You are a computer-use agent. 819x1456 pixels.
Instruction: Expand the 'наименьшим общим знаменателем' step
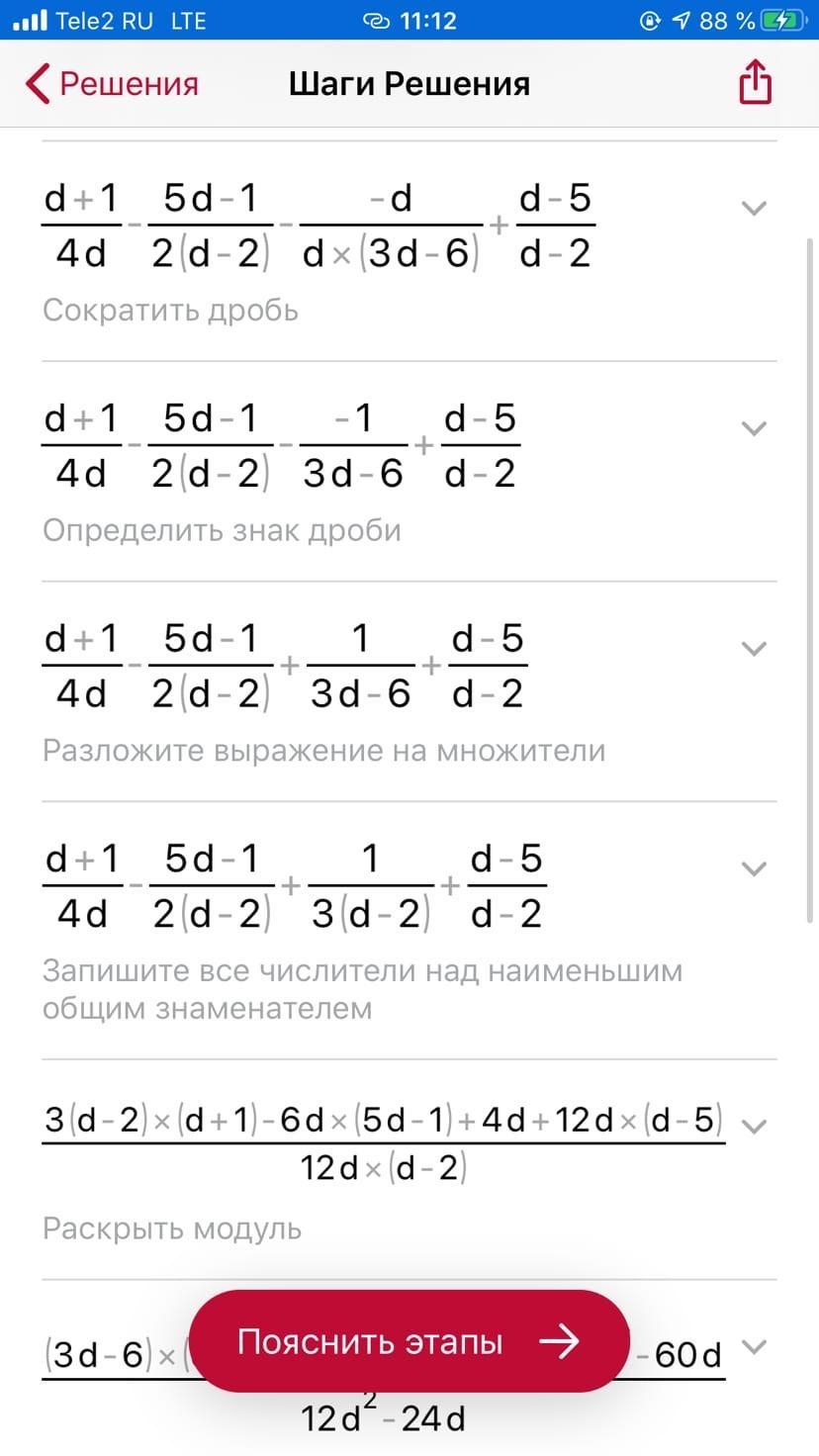tap(755, 869)
